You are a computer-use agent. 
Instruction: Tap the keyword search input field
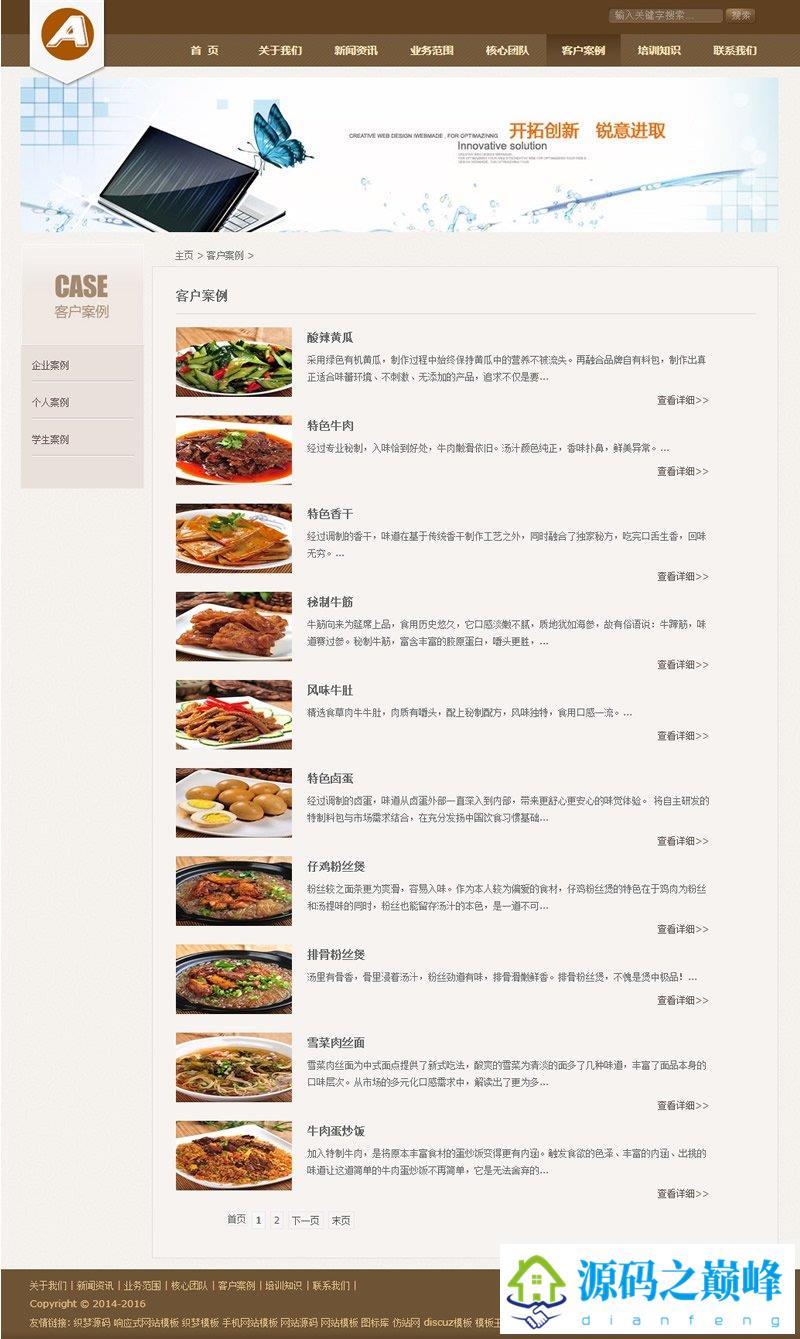665,15
